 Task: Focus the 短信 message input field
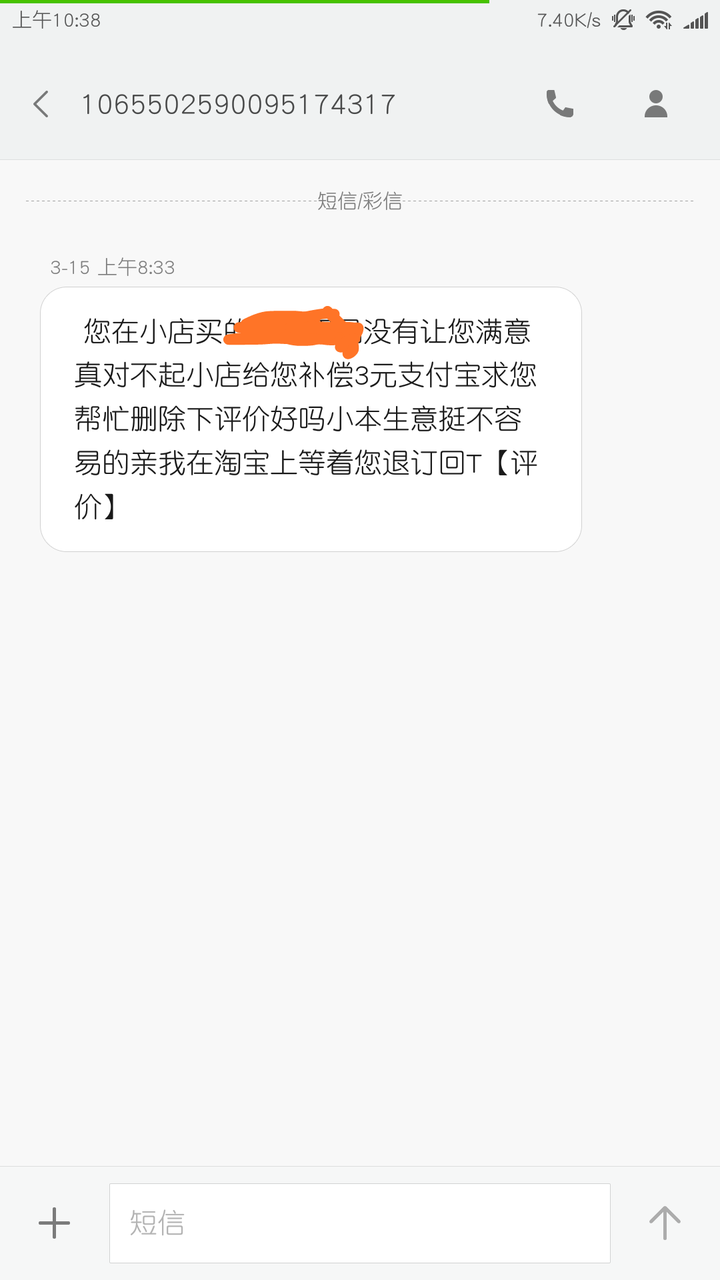pos(359,1222)
